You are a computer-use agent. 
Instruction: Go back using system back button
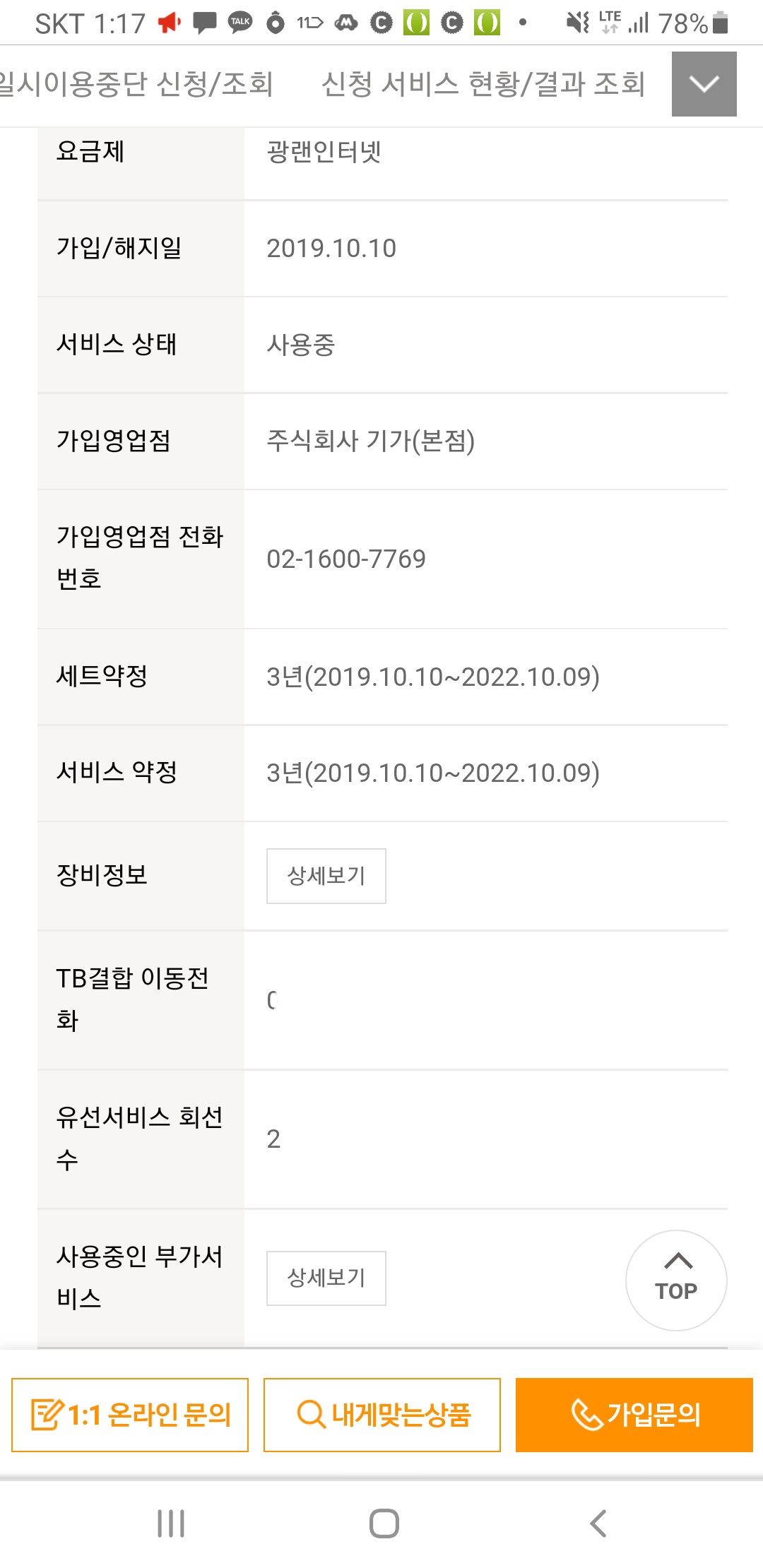tap(598, 1524)
